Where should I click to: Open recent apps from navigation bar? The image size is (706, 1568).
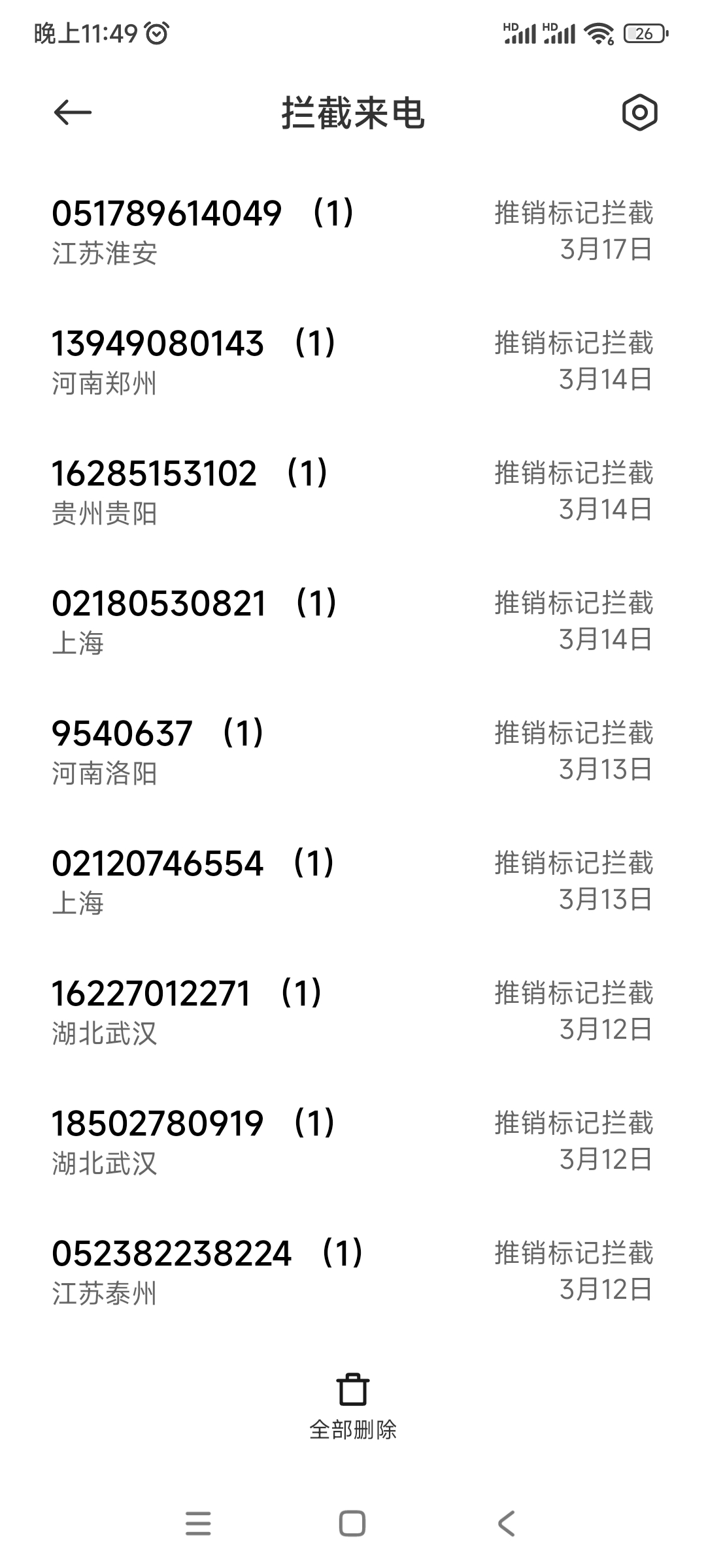pos(198,1524)
